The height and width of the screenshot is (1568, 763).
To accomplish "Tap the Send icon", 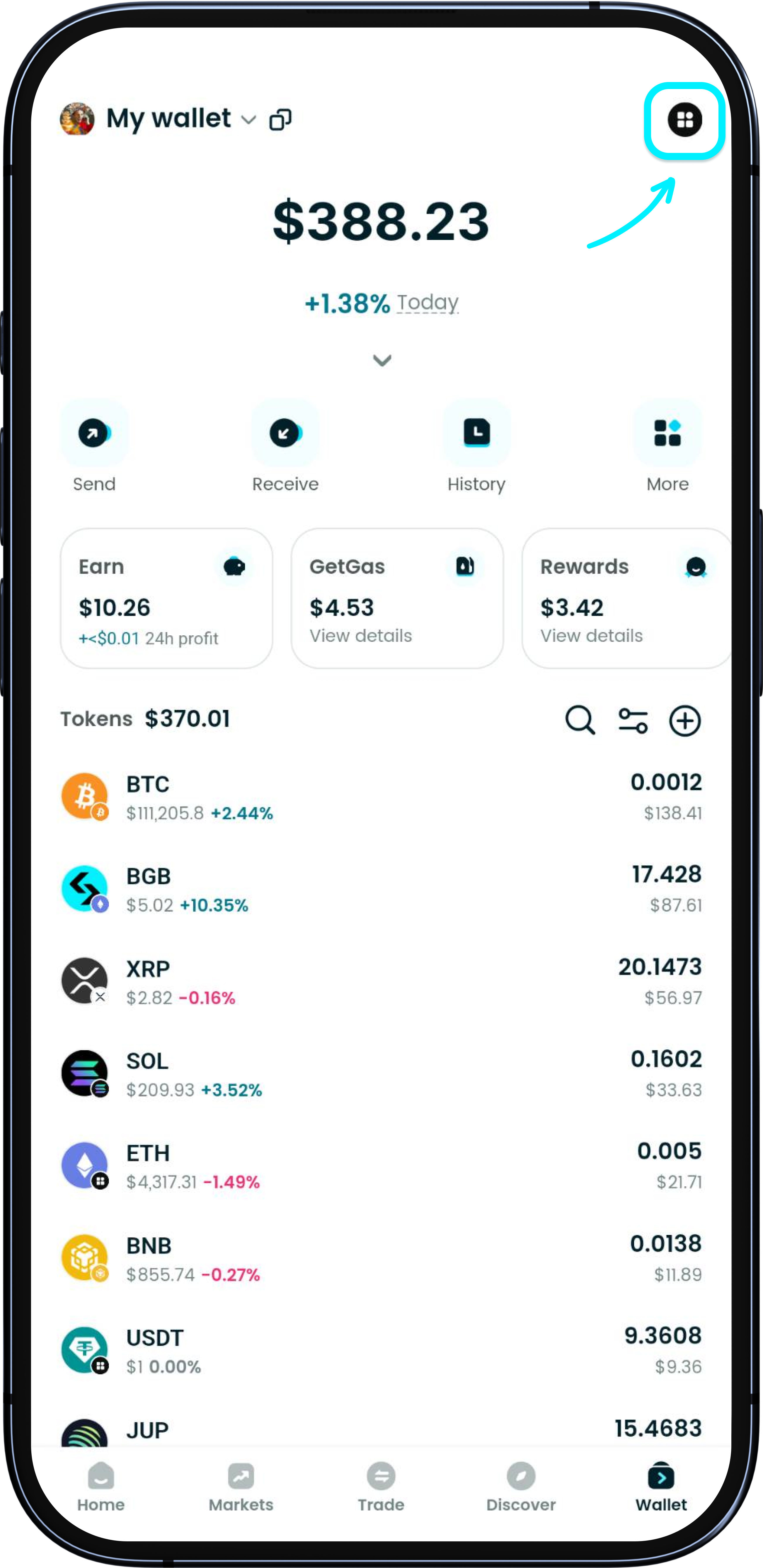I will pyautogui.click(x=94, y=434).
